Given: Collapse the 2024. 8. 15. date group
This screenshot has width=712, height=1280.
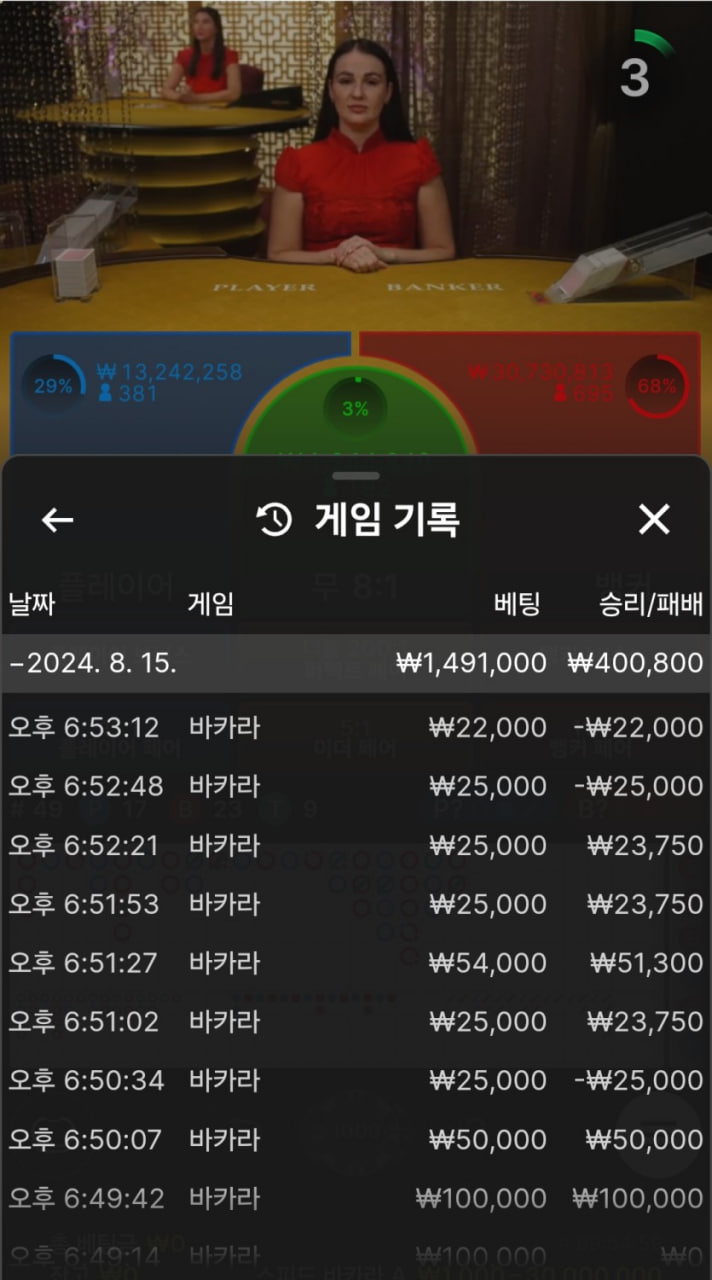Looking at the screenshot, I should pyautogui.click(x=356, y=664).
